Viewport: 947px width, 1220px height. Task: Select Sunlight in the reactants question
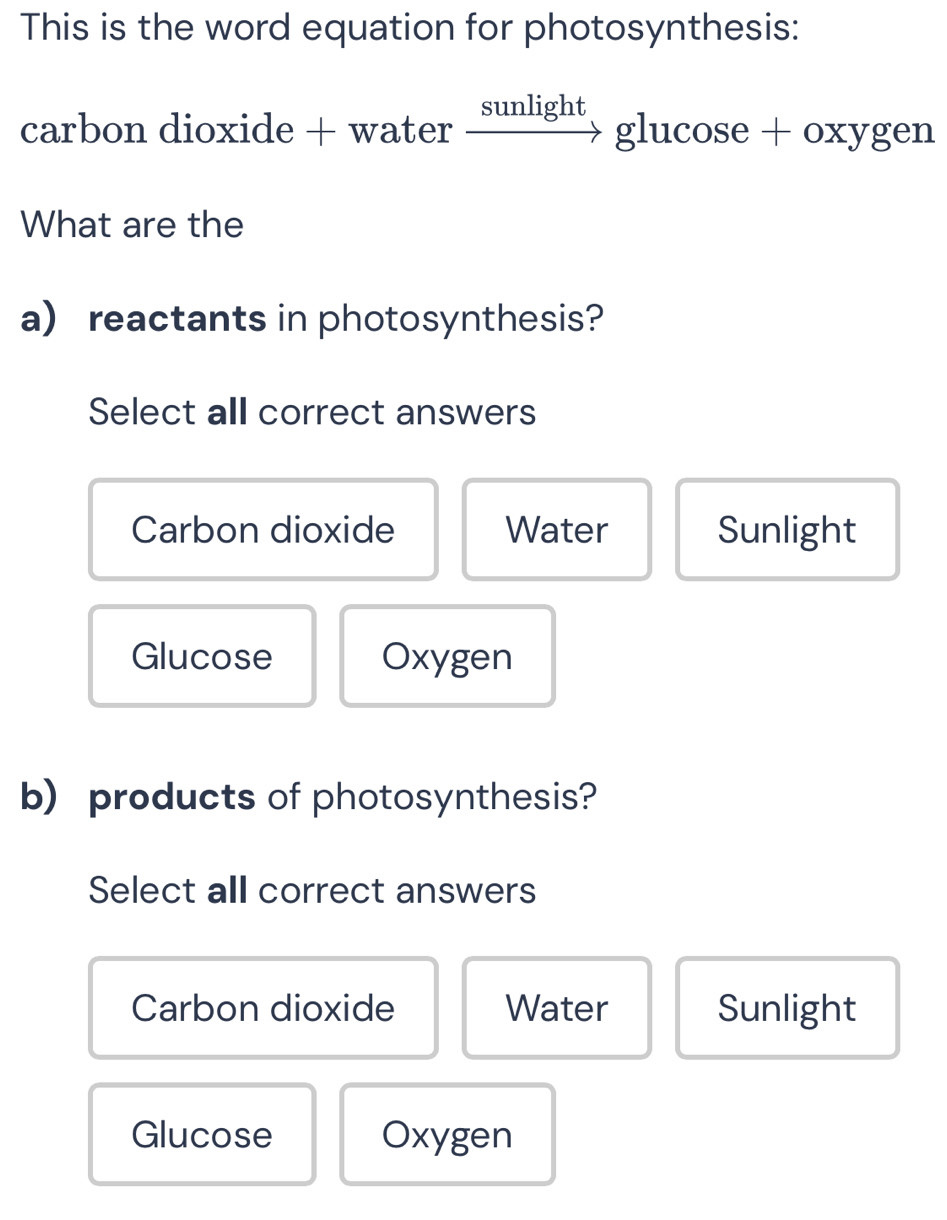point(787,529)
